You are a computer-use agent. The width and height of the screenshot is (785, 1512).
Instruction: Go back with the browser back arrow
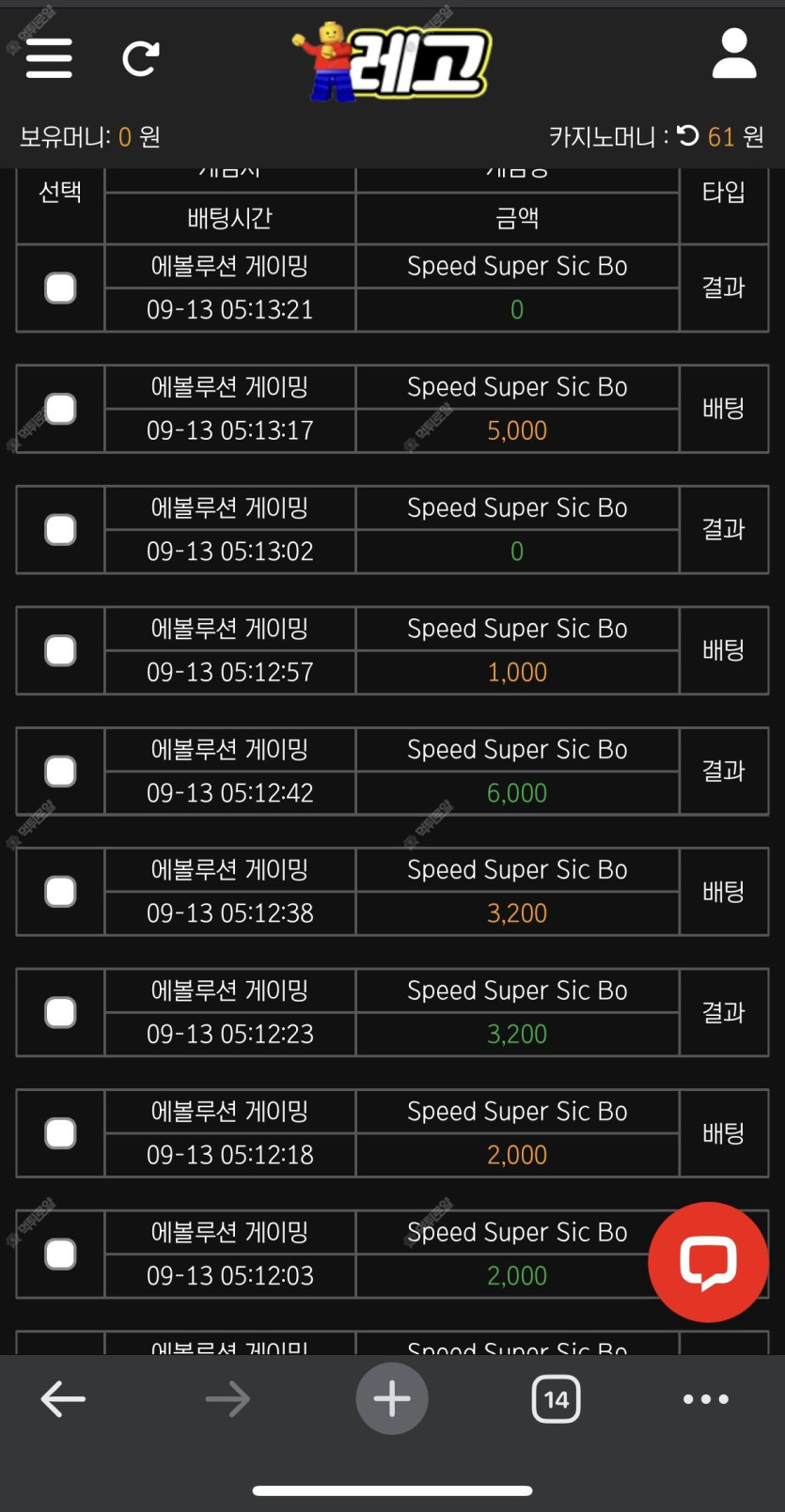[x=63, y=1399]
